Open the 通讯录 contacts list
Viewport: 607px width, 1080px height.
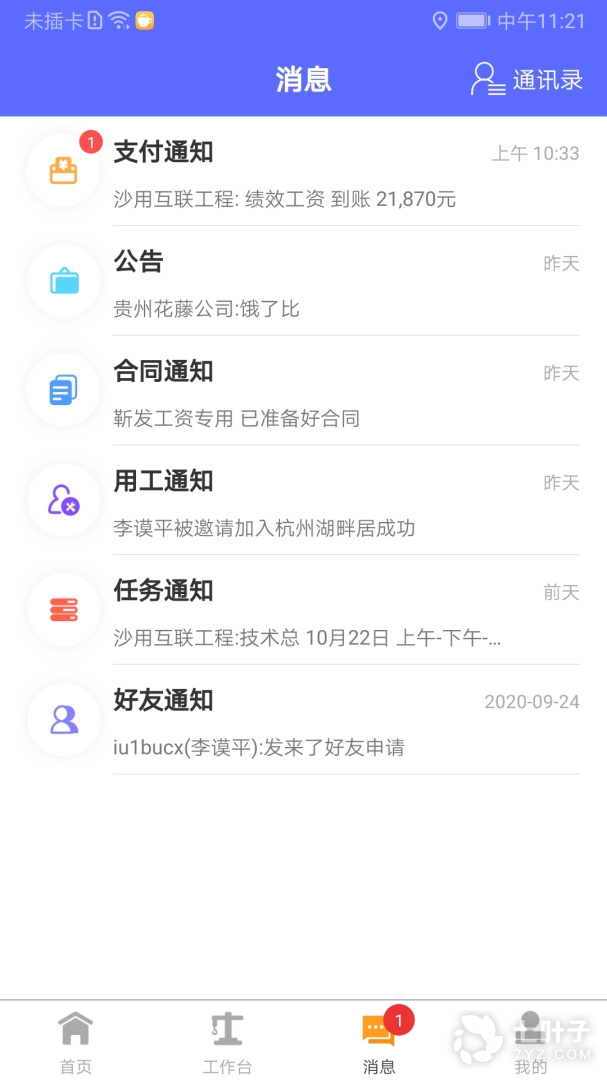[x=527, y=80]
